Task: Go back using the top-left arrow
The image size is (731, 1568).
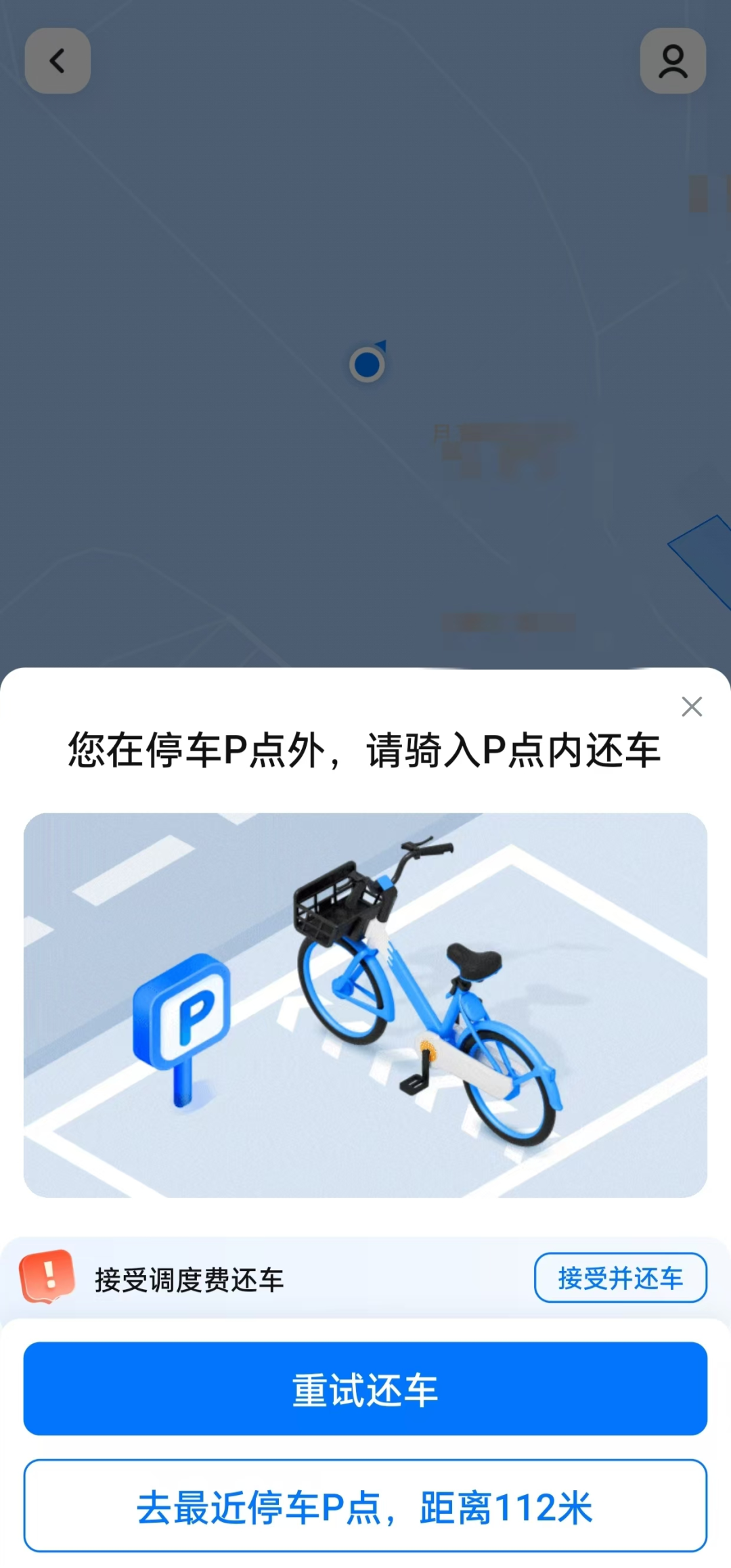Action: tap(58, 61)
